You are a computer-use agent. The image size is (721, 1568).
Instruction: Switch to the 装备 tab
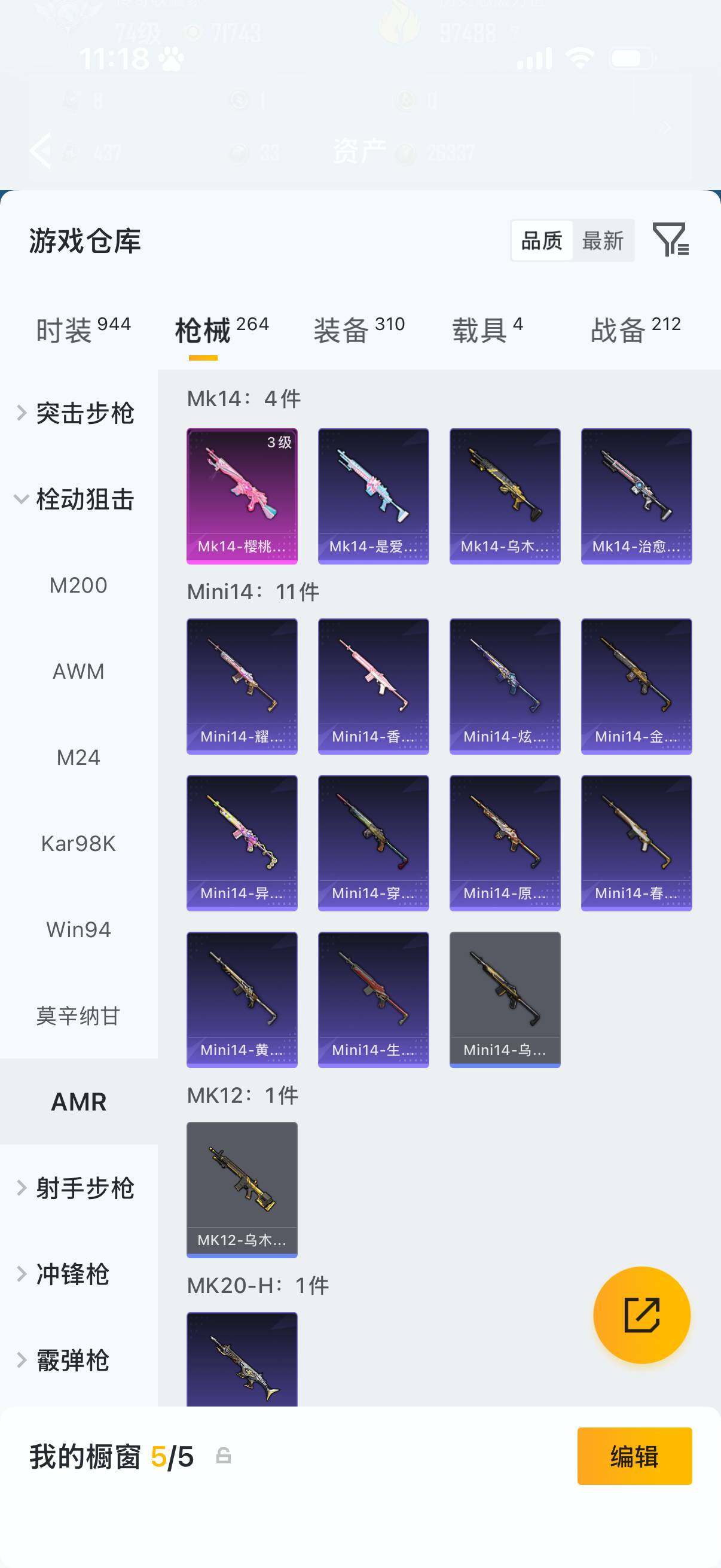pyautogui.click(x=359, y=330)
